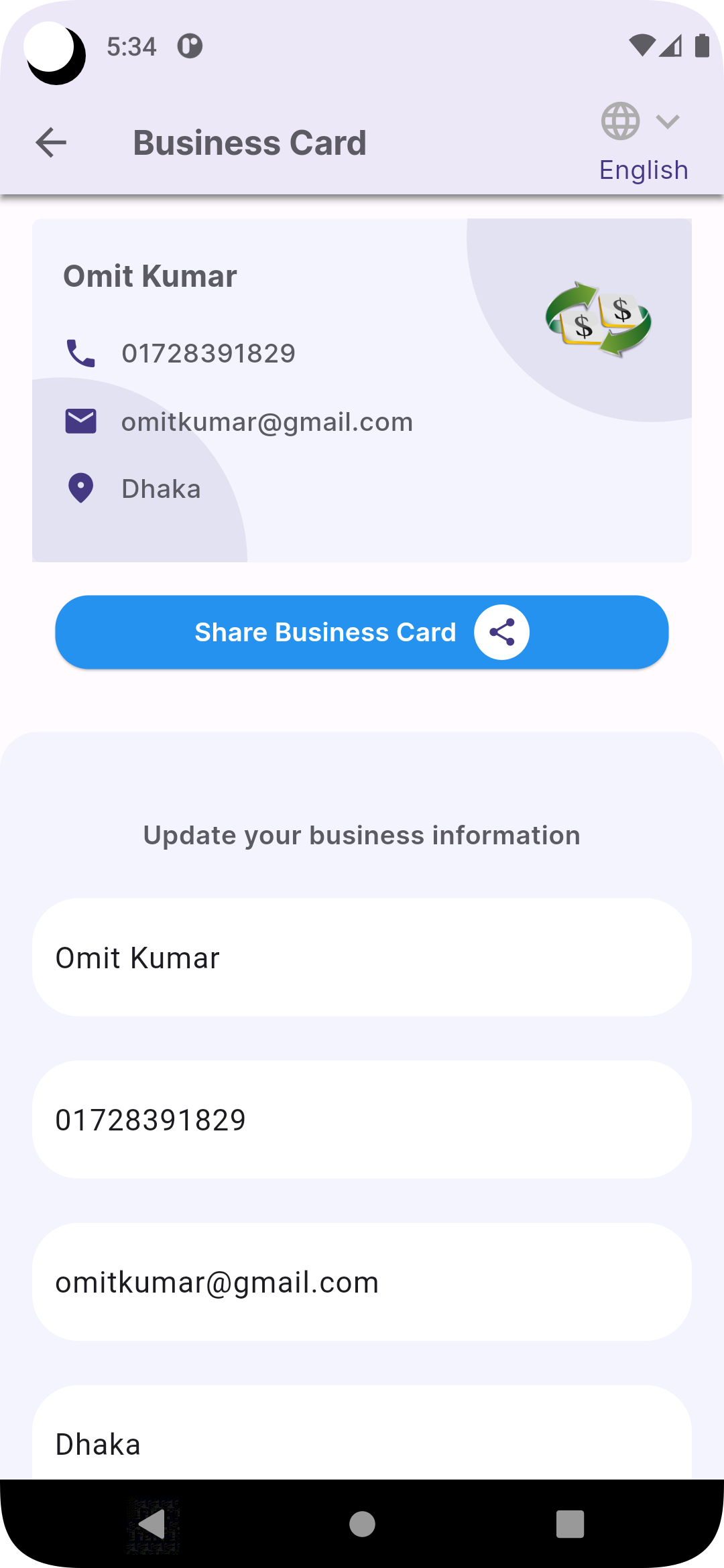This screenshot has height=1568, width=724.
Task: Go back using the app bar arrow
Action: 51,143
